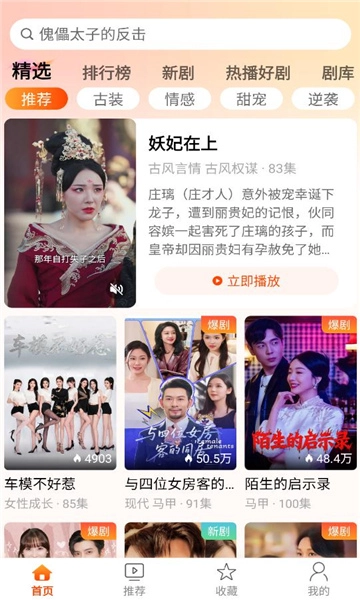Tap 立即播放 to play 妖妃在上

click(x=246, y=281)
